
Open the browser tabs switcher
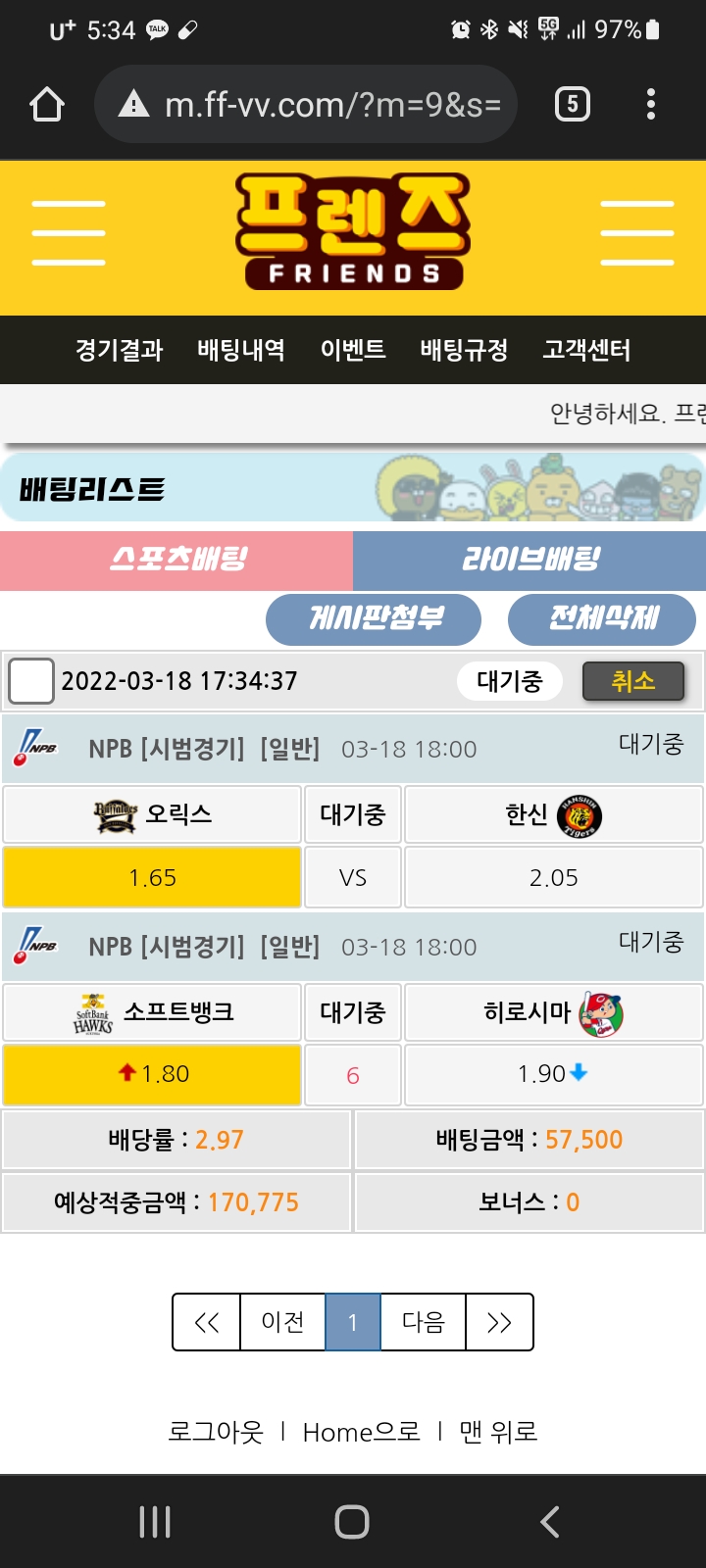[x=573, y=104]
